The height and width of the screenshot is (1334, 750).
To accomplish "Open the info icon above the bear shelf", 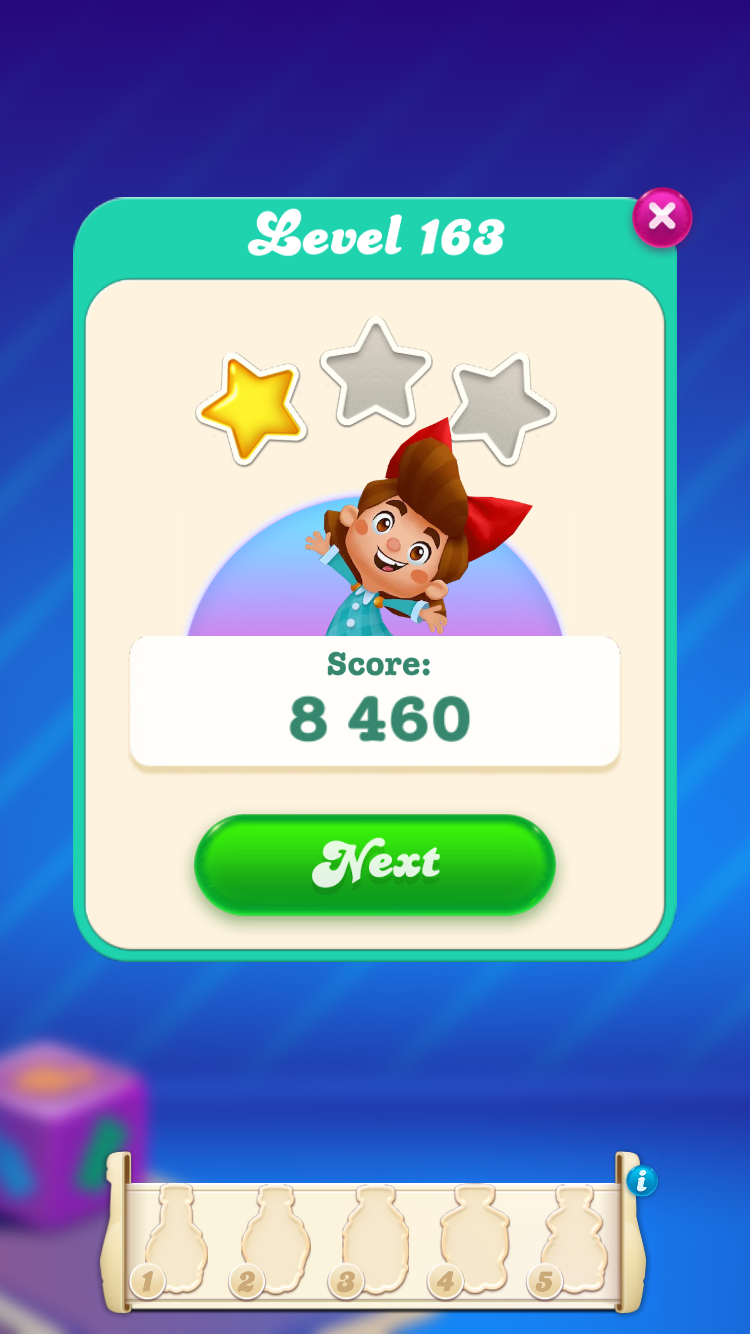I will pos(642,1181).
